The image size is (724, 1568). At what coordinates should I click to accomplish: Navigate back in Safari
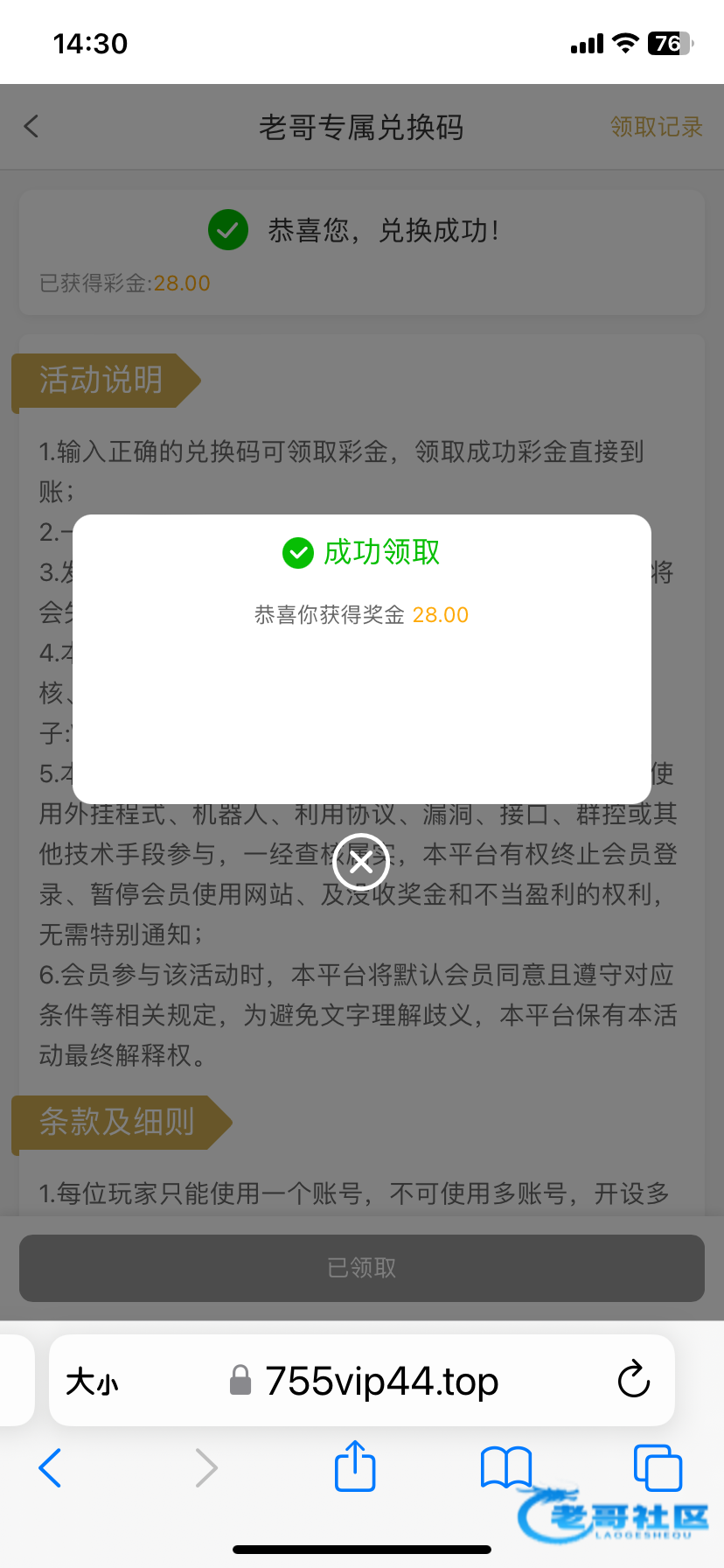point(51,1467)
